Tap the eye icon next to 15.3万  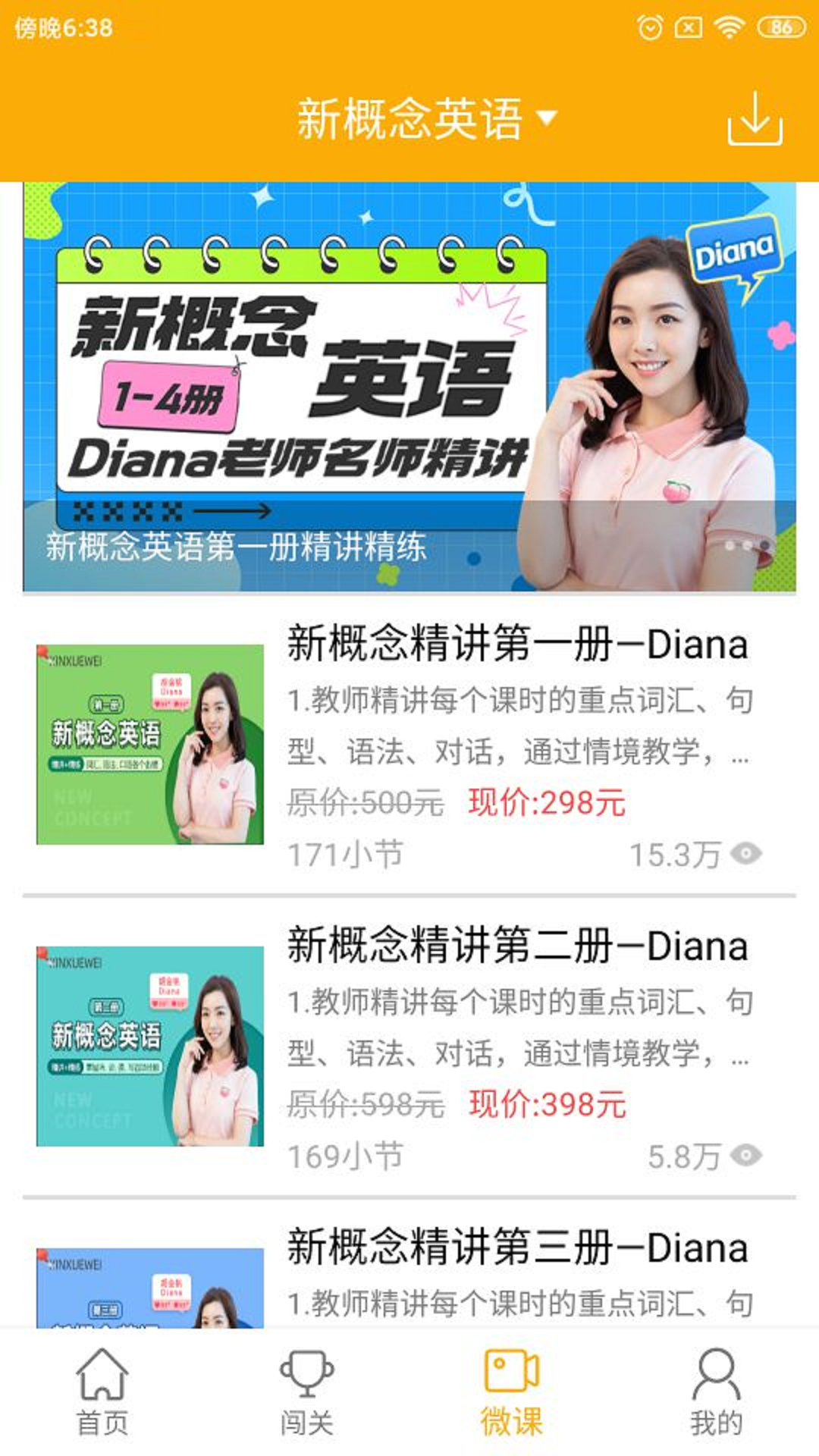pos(746,852)
